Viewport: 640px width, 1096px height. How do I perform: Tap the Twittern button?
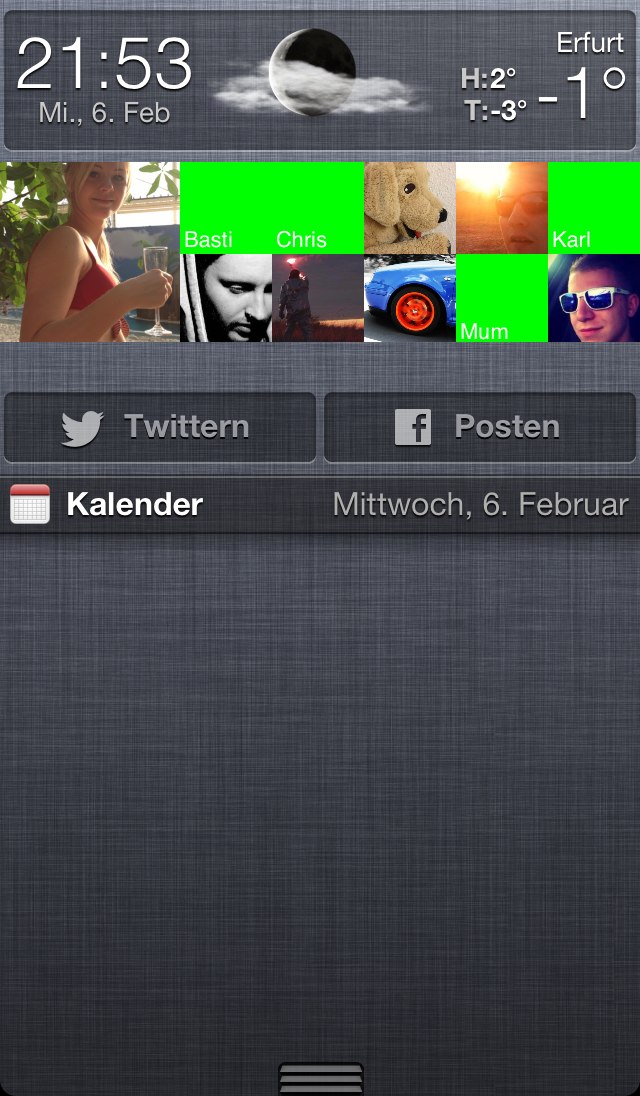(x=160, y=427)
